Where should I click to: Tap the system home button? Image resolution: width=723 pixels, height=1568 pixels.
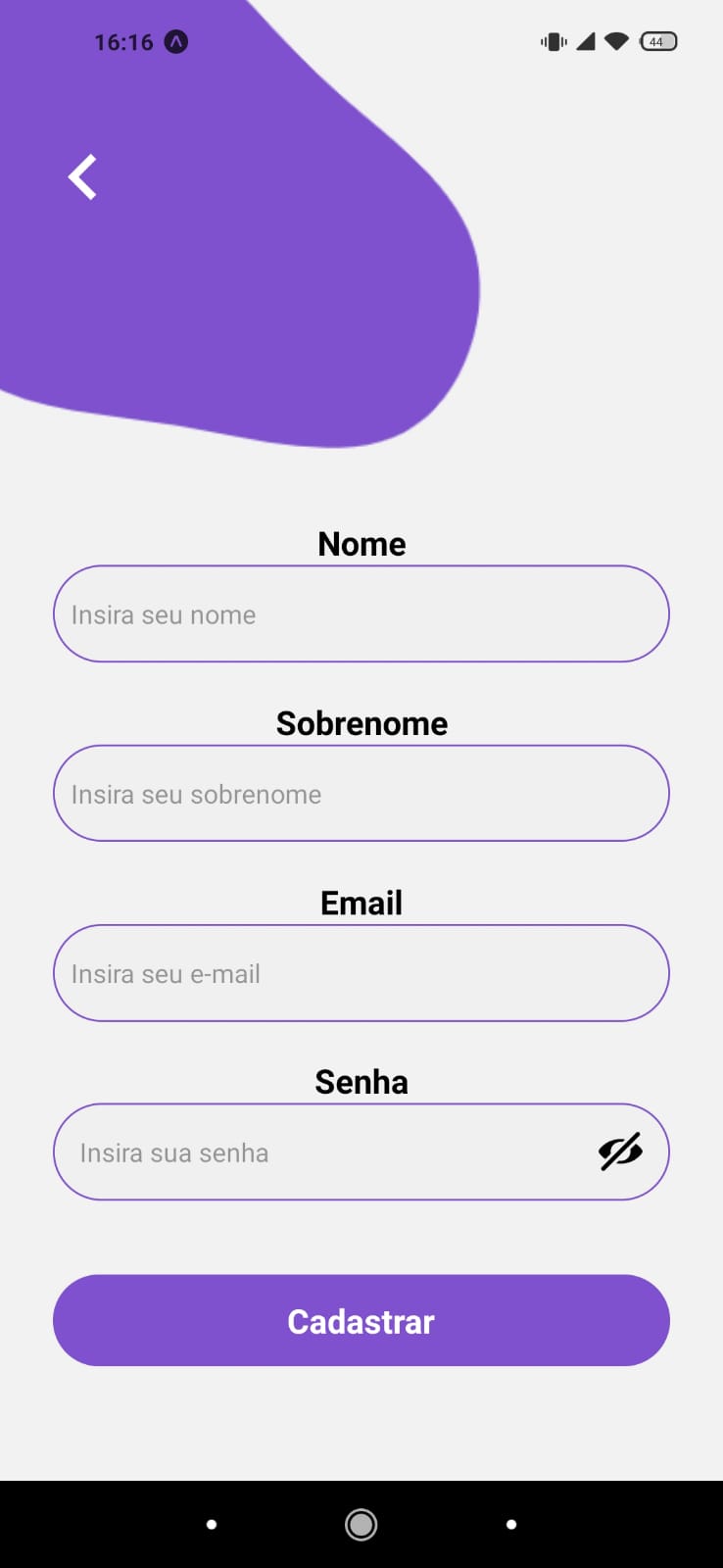pyautogui.click(x=361, y=1524)
